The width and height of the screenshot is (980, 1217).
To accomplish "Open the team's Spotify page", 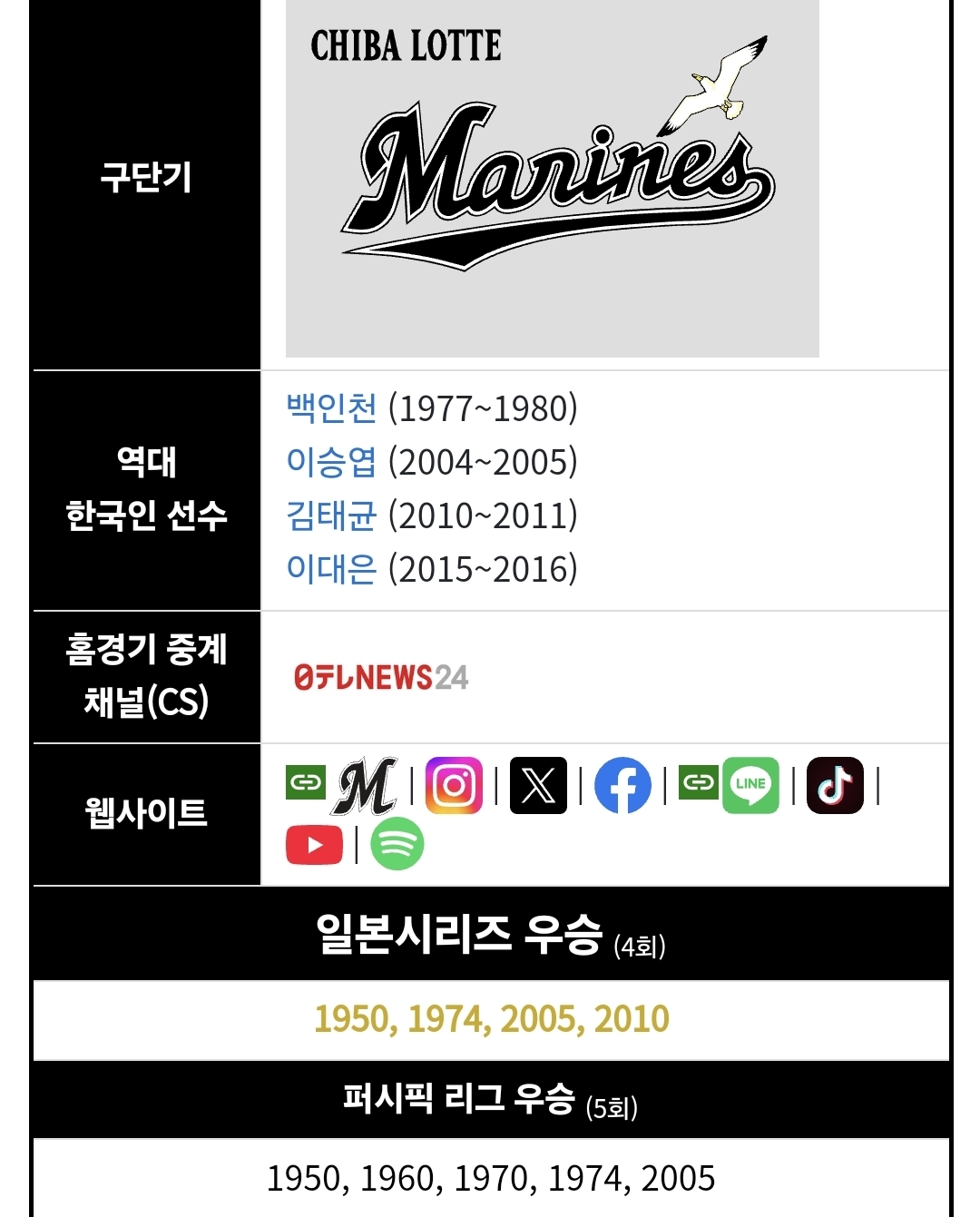I will pyautogui.click(x=397, y=845).
